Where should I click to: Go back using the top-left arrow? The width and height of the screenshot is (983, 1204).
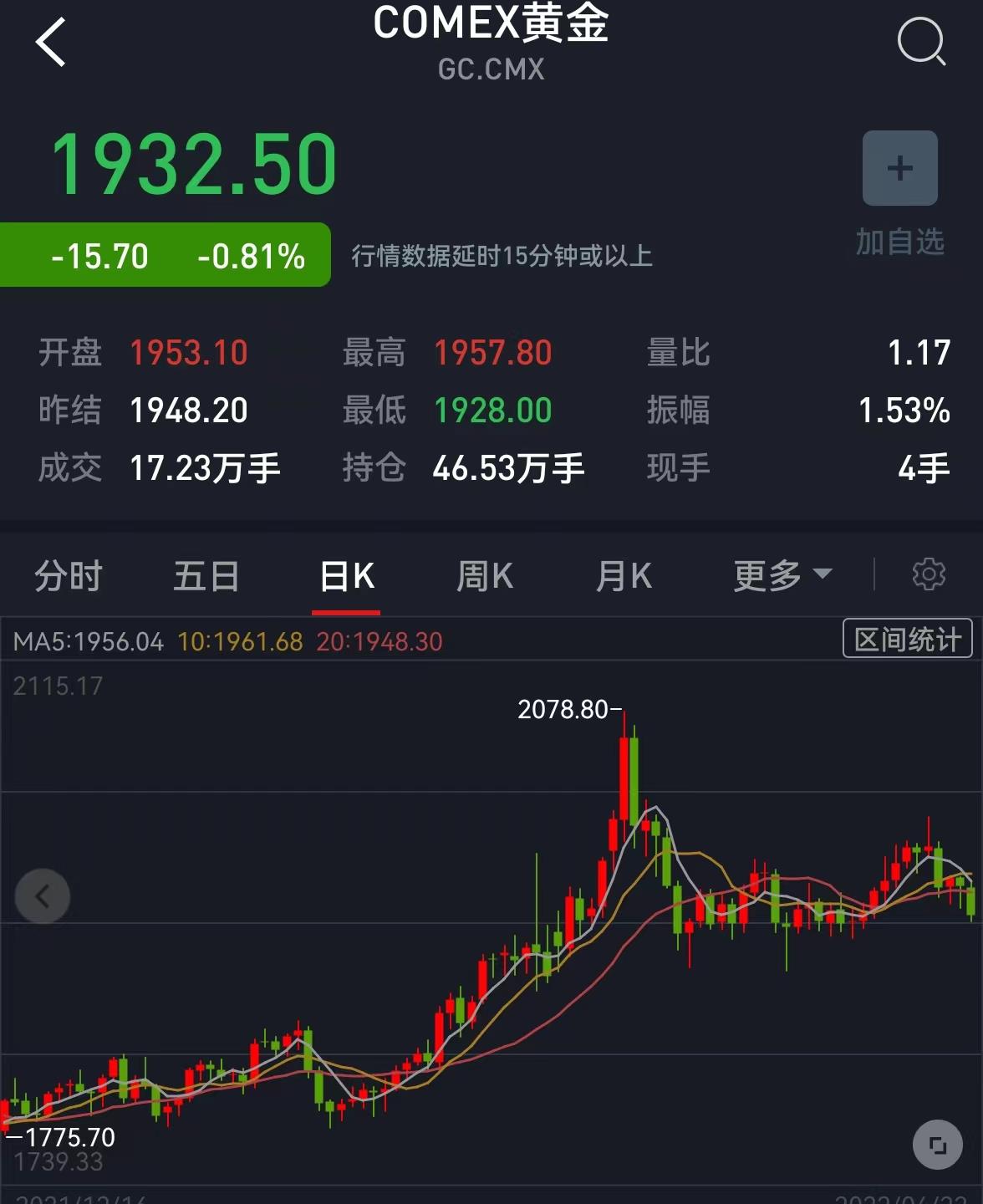(x=51, y=43)
